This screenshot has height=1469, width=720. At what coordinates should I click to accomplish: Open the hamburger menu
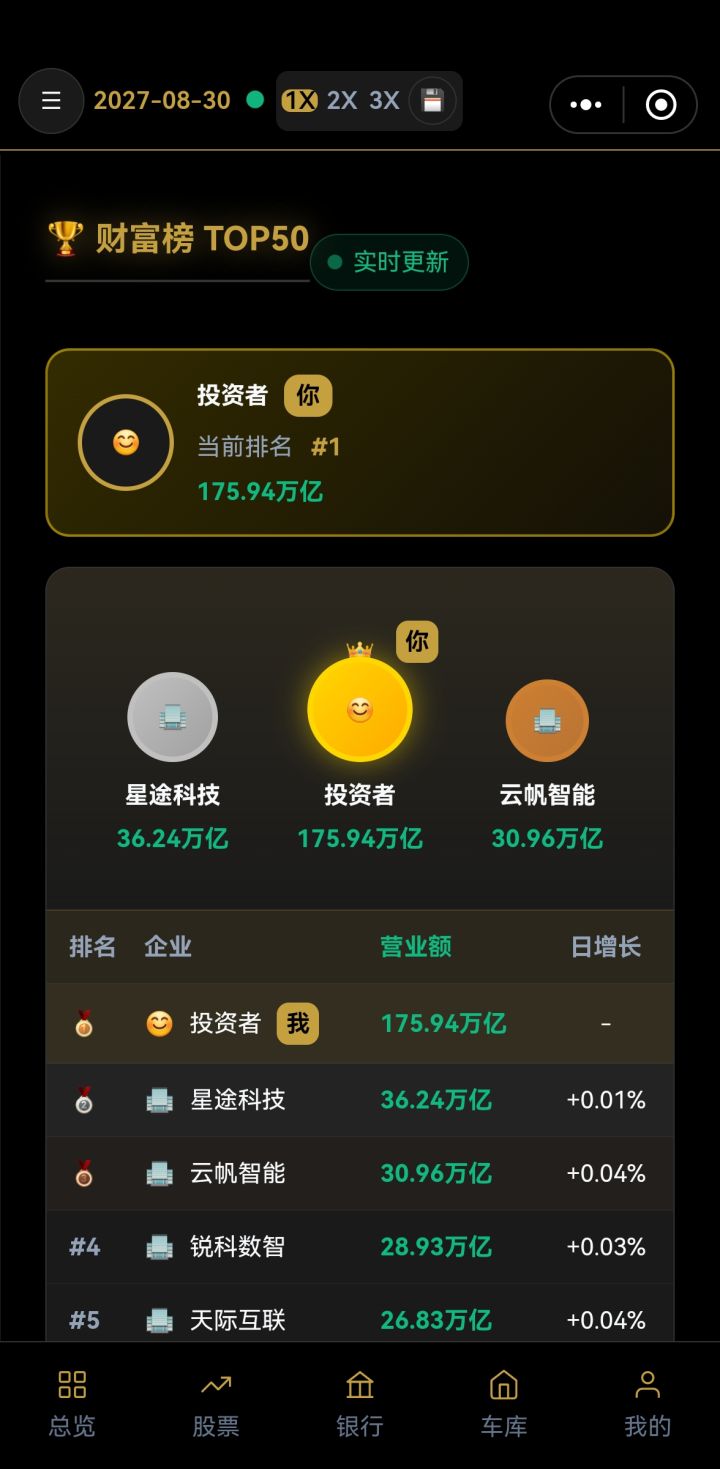tap(51, 101)
